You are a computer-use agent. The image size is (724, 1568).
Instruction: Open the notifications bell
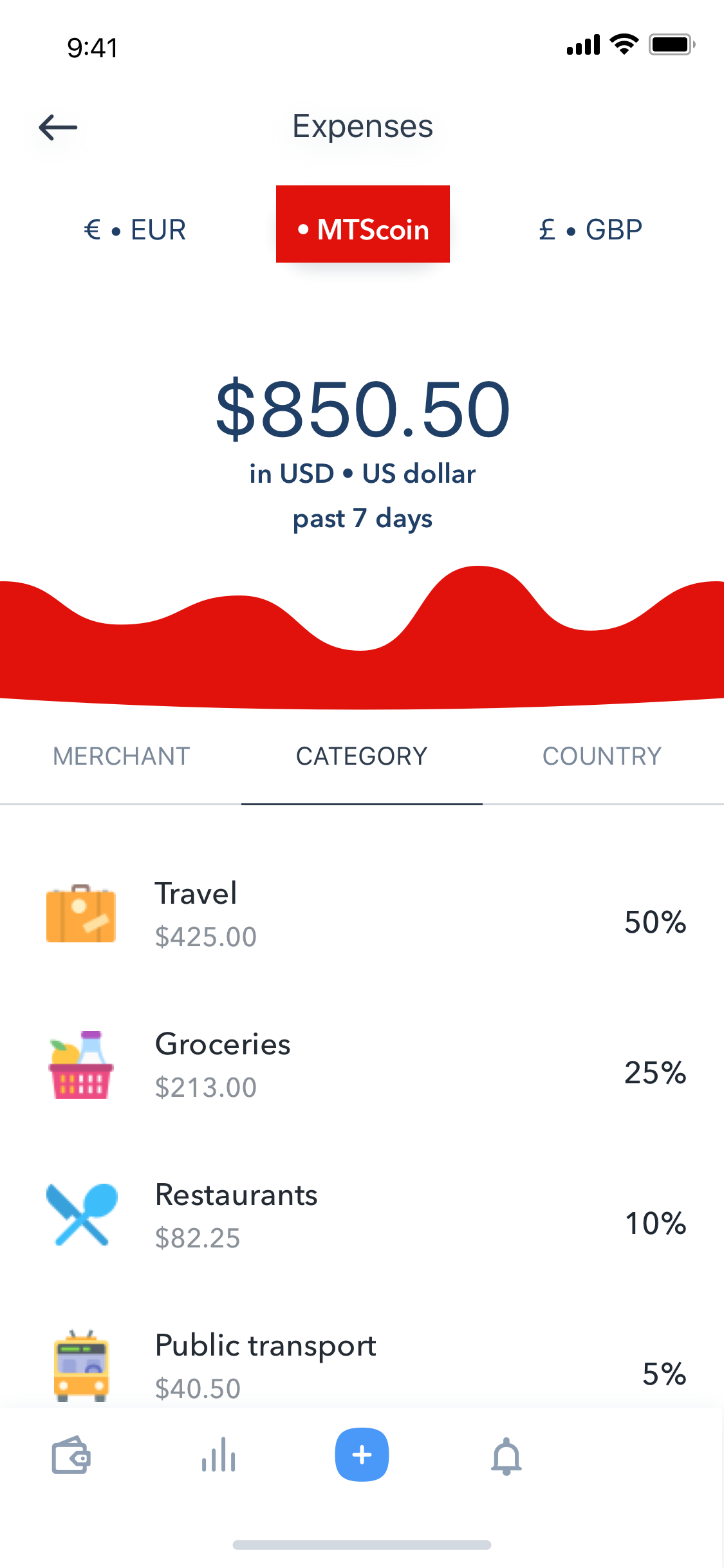tap(506, 1456)
